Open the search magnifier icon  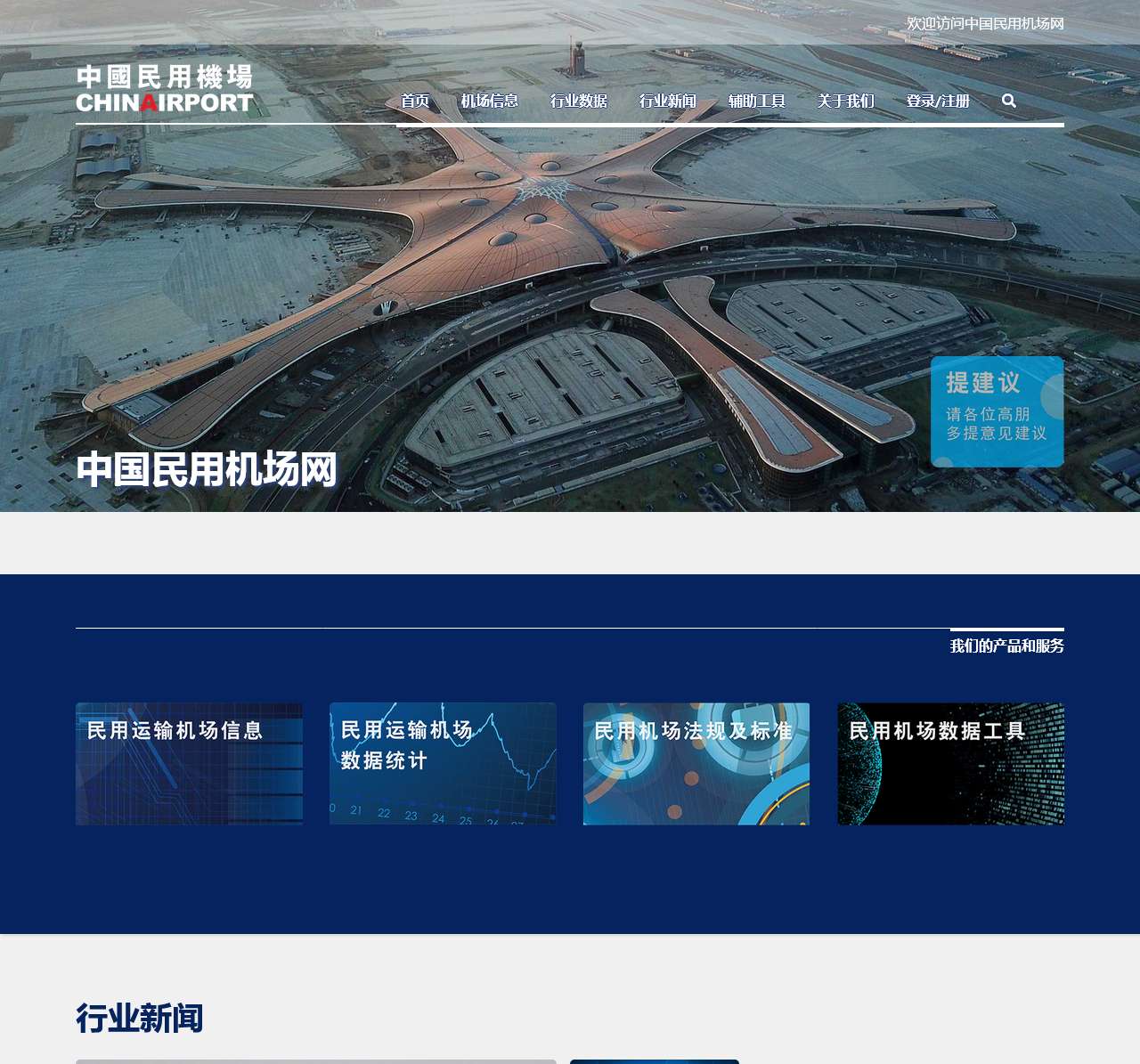coord(1008,101)
